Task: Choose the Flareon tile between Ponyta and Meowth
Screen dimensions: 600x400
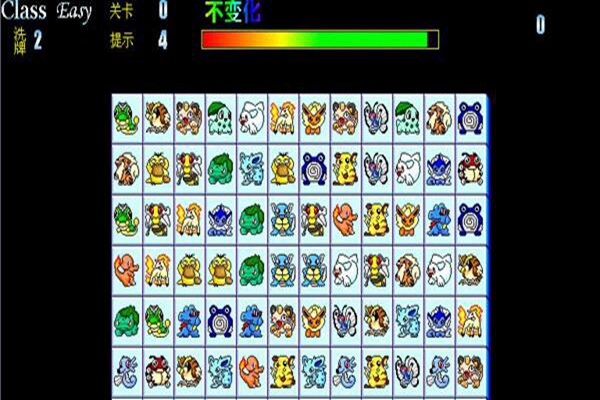Action: pyautogui.click(x=313, y=118)
